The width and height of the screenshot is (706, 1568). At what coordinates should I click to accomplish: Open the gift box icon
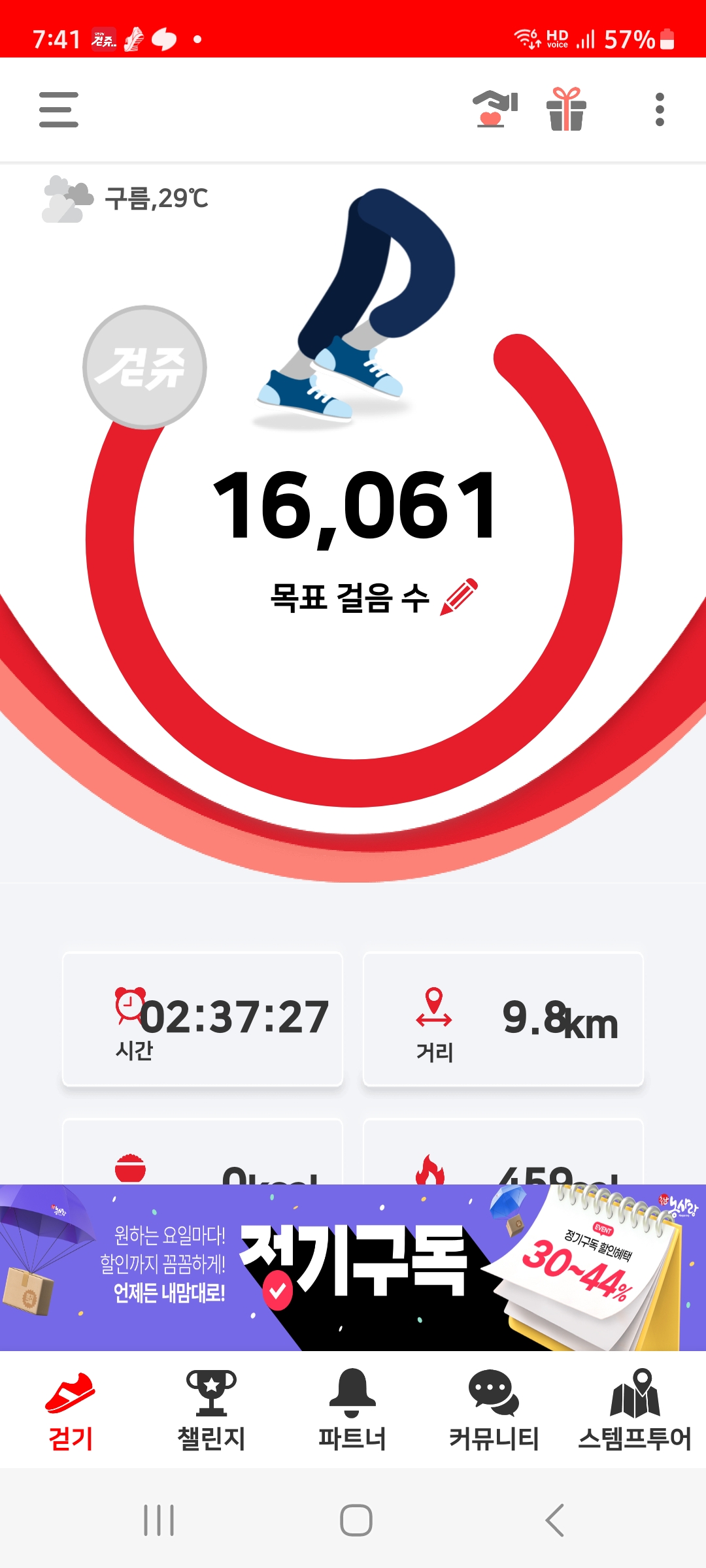click(566, 109)
